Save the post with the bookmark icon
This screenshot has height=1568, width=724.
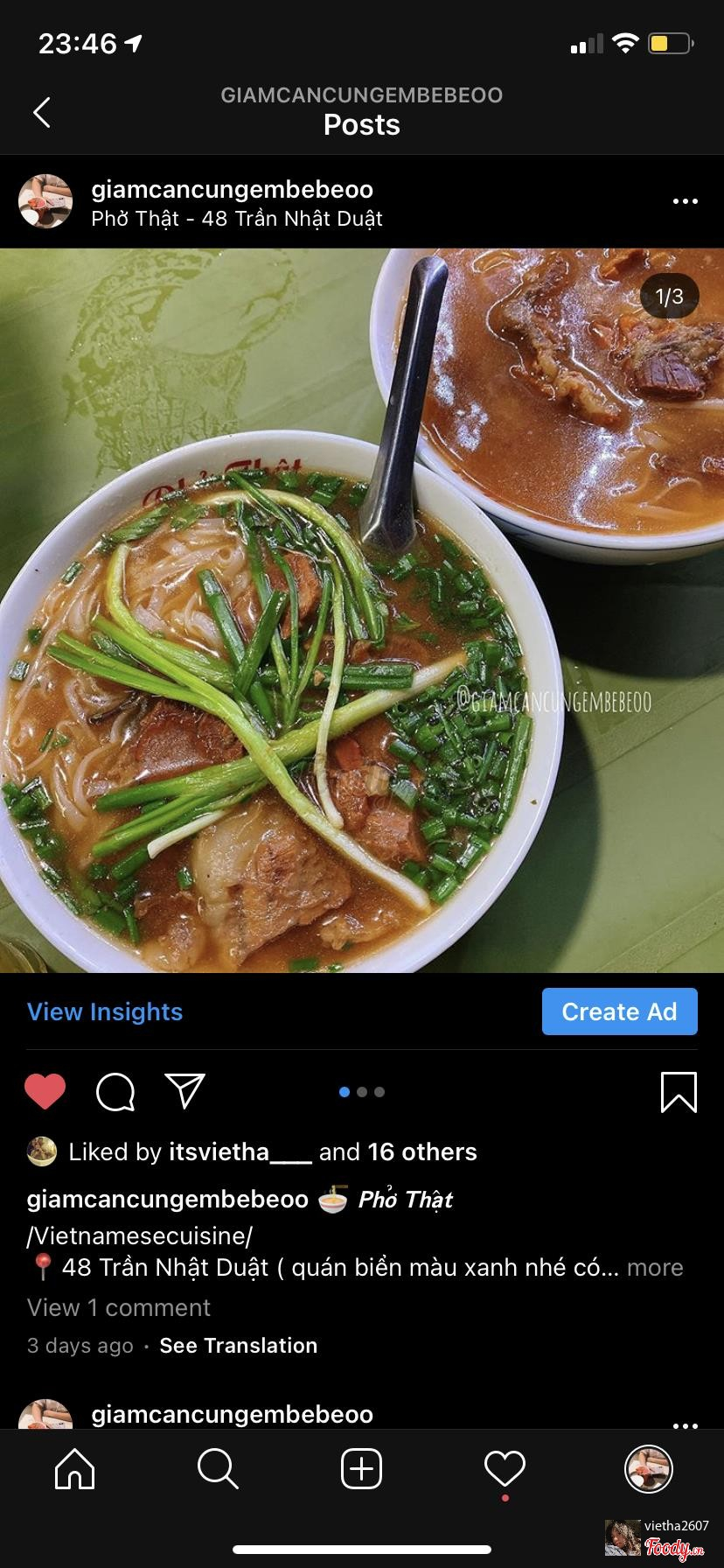(x=679, y=1092)
